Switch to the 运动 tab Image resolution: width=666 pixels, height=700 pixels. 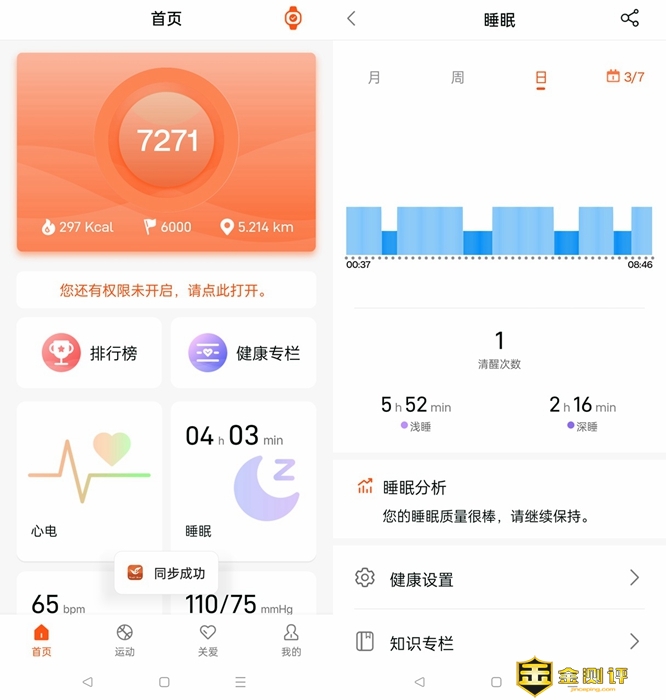pyautogui.click(x=124, y=640)
